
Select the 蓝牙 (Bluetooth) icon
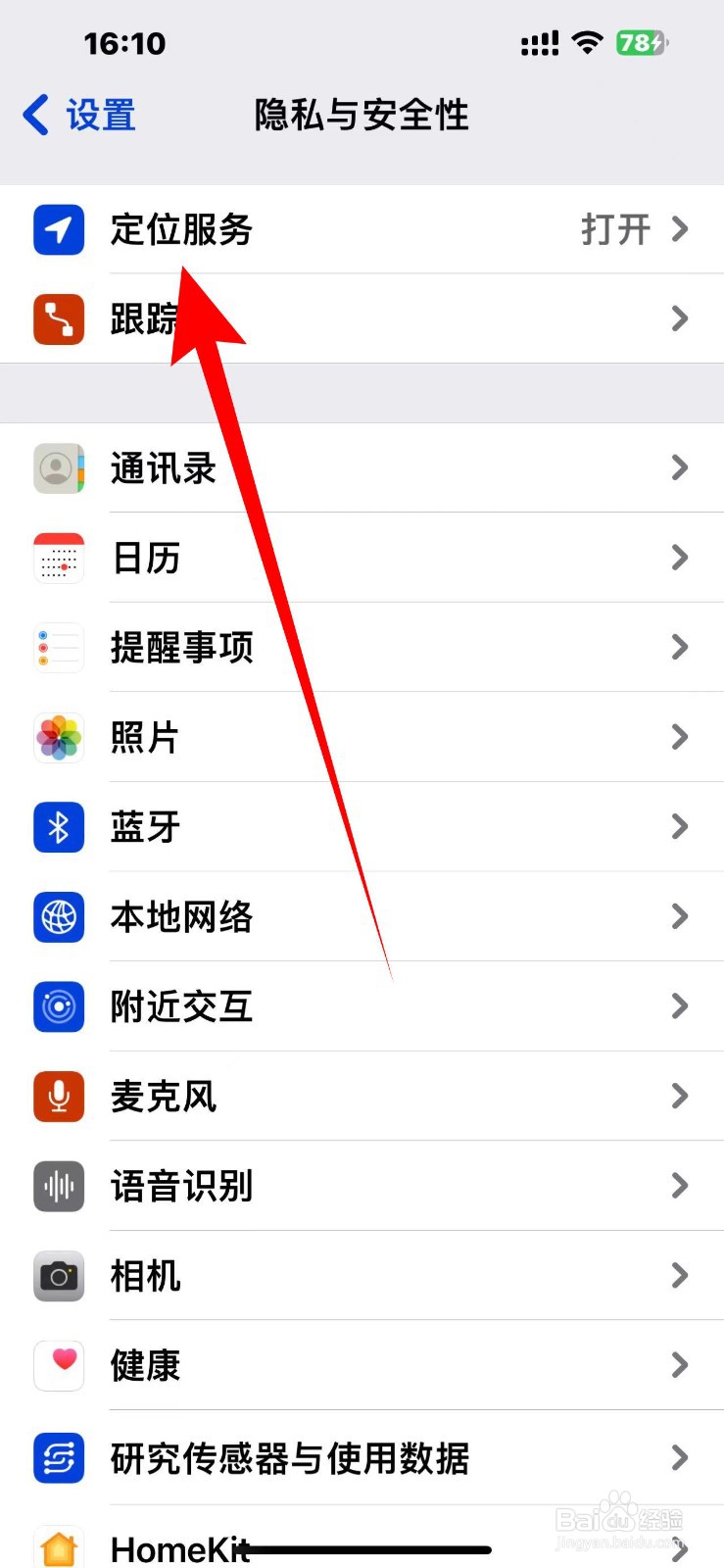tap(58, 827)
